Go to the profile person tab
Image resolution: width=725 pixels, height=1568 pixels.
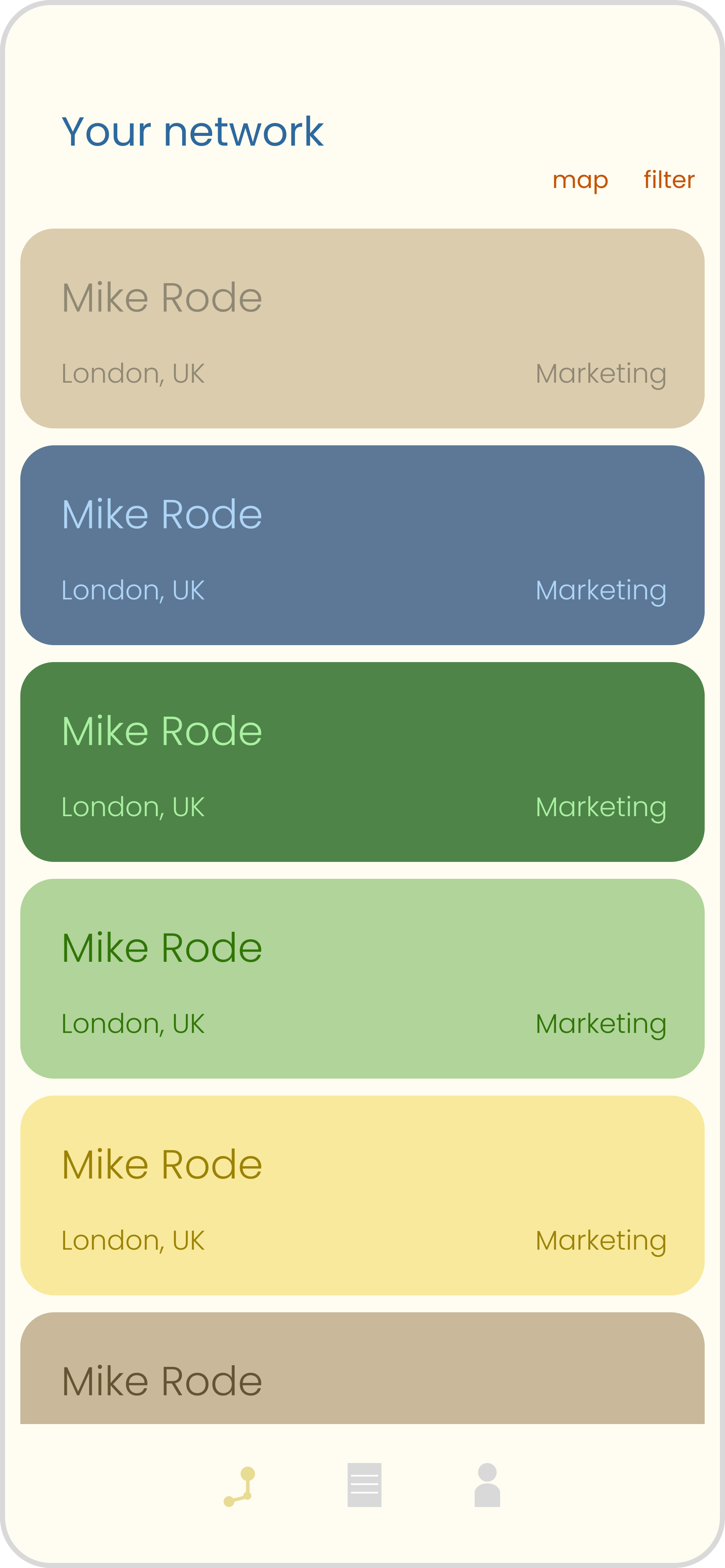tap(487, 1485)
